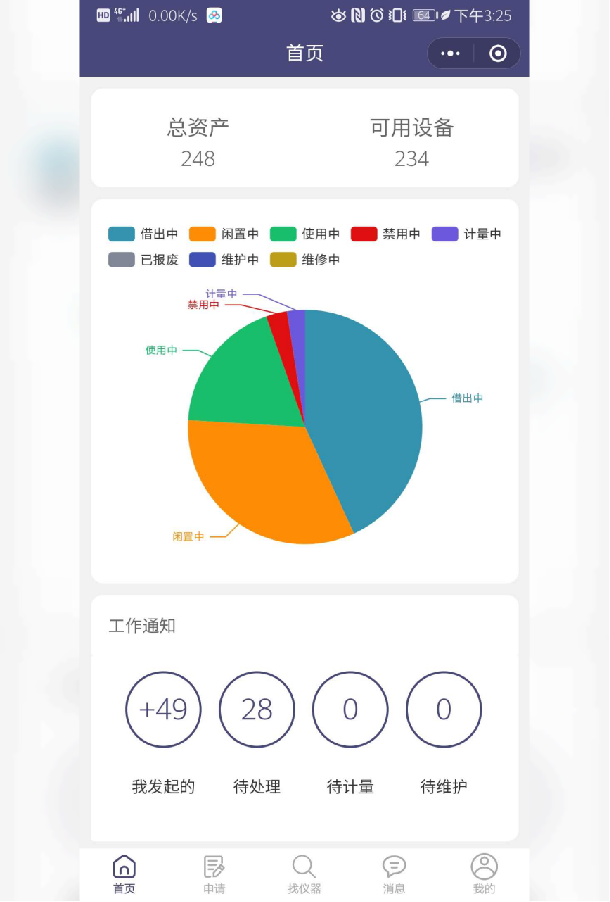This screenshot has height=902, width=610.
Task: Switch to the 找仪器 tab
Action: click(304, 873)
